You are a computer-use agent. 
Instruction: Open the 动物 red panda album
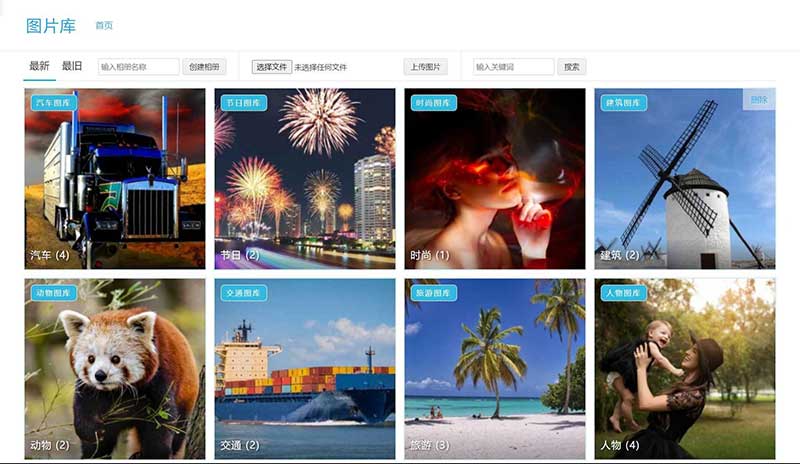click(115, 370)
